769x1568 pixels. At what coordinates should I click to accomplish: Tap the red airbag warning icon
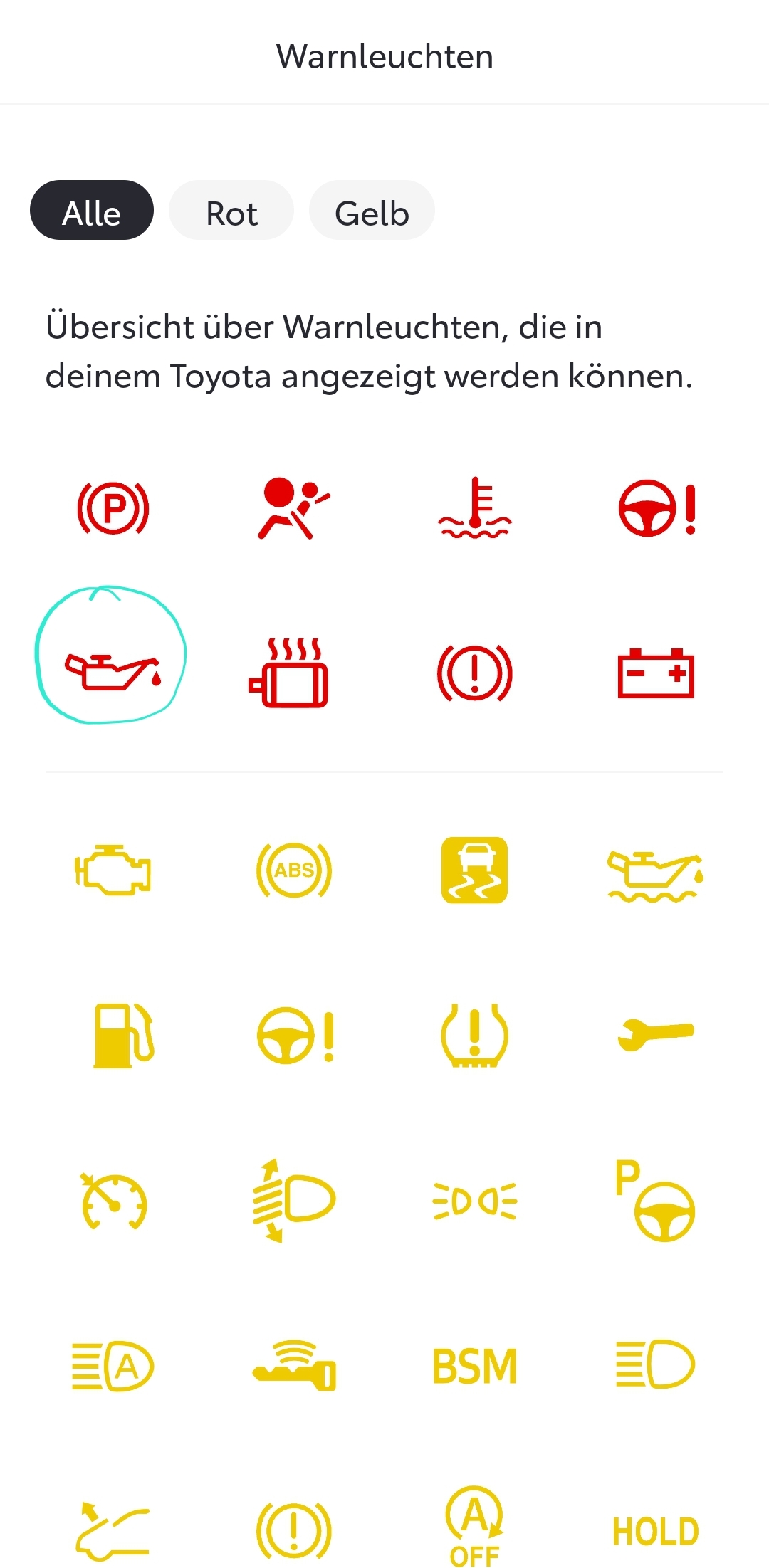(x=293, y=508)
